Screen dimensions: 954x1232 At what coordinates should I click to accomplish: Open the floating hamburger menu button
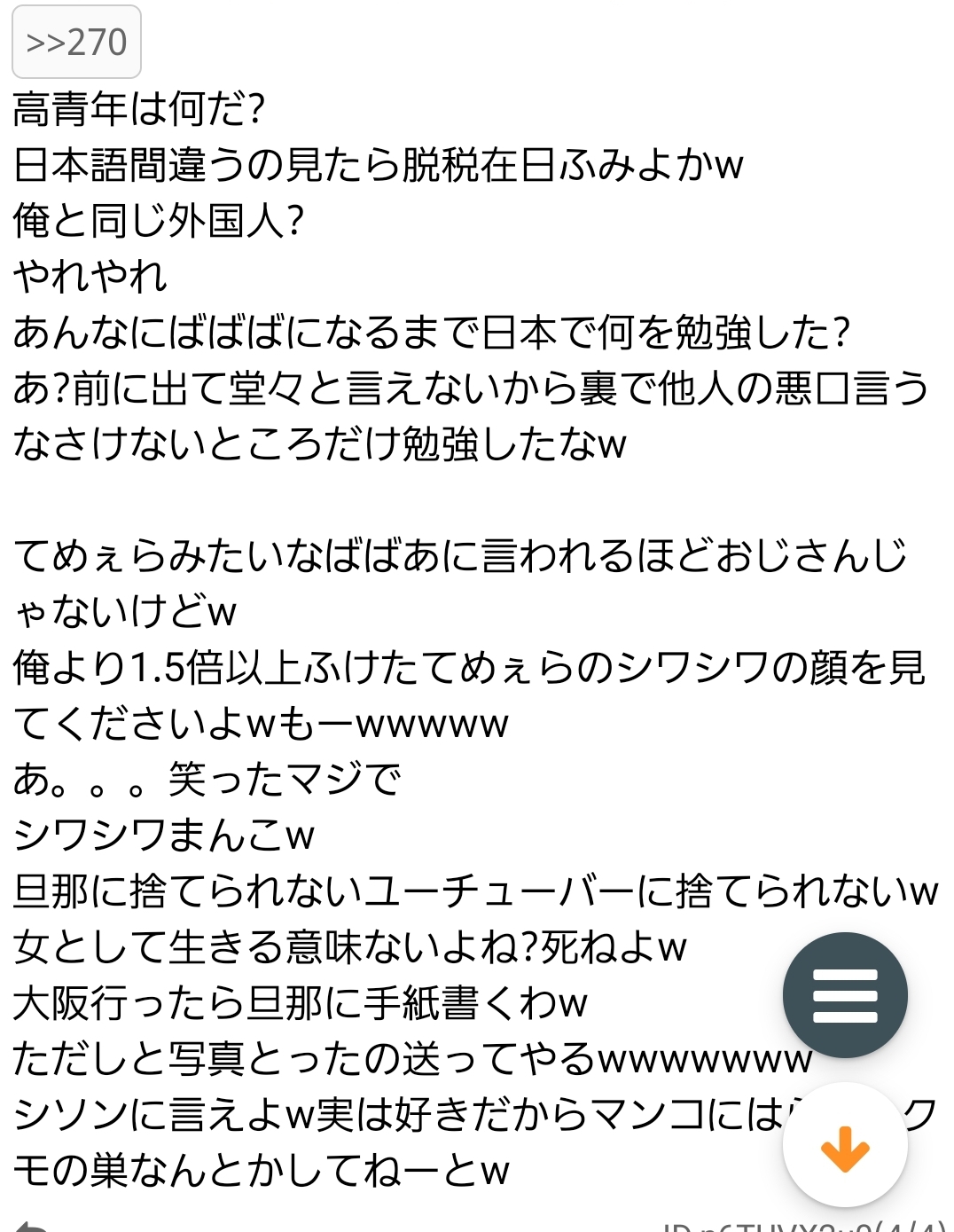[844, 994]
